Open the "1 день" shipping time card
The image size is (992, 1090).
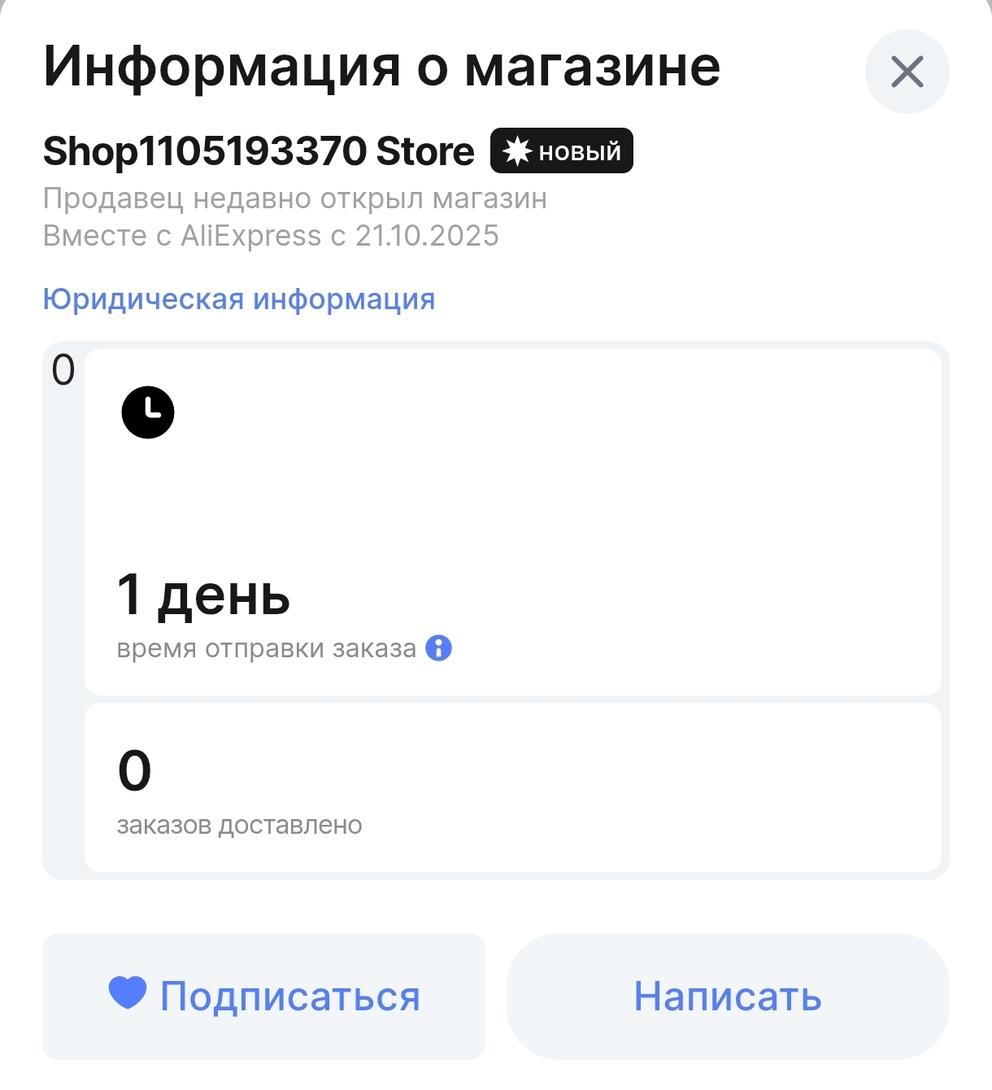[515, 520]
